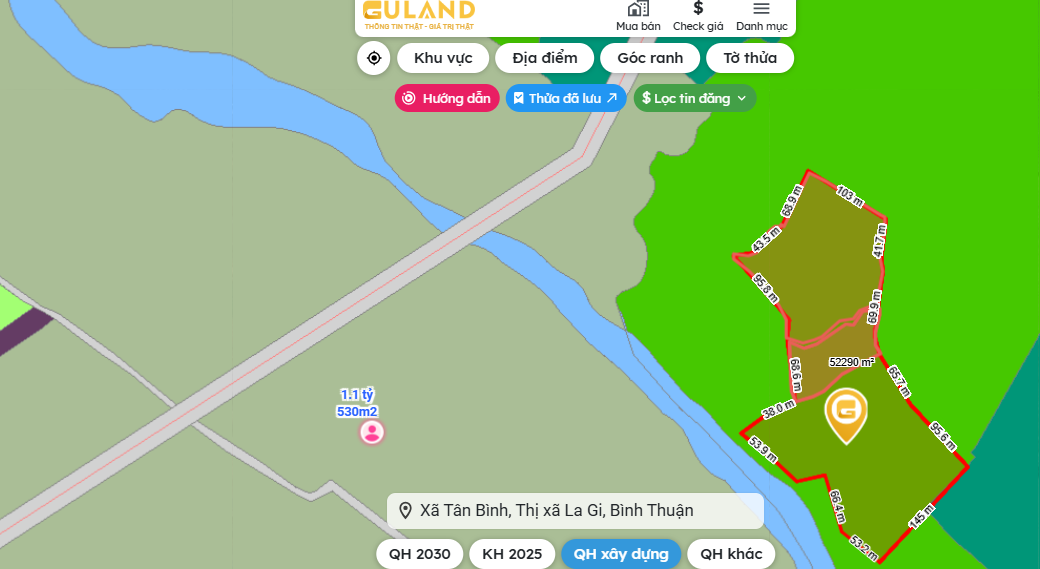Open the Danh mục menu
The width and height of the screenshot is (1040, 569).
(761, 16)
